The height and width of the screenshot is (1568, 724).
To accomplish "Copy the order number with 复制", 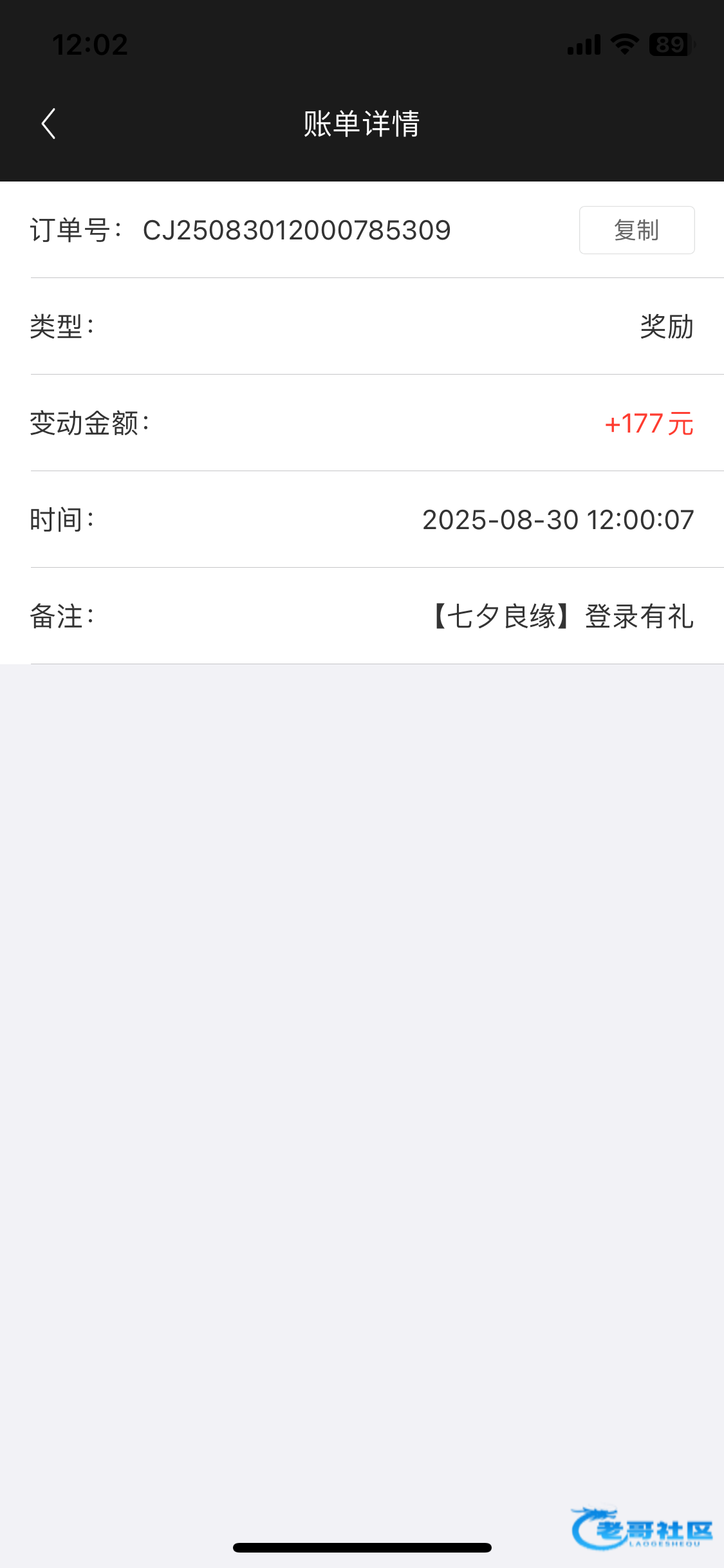I will (636, 230).
